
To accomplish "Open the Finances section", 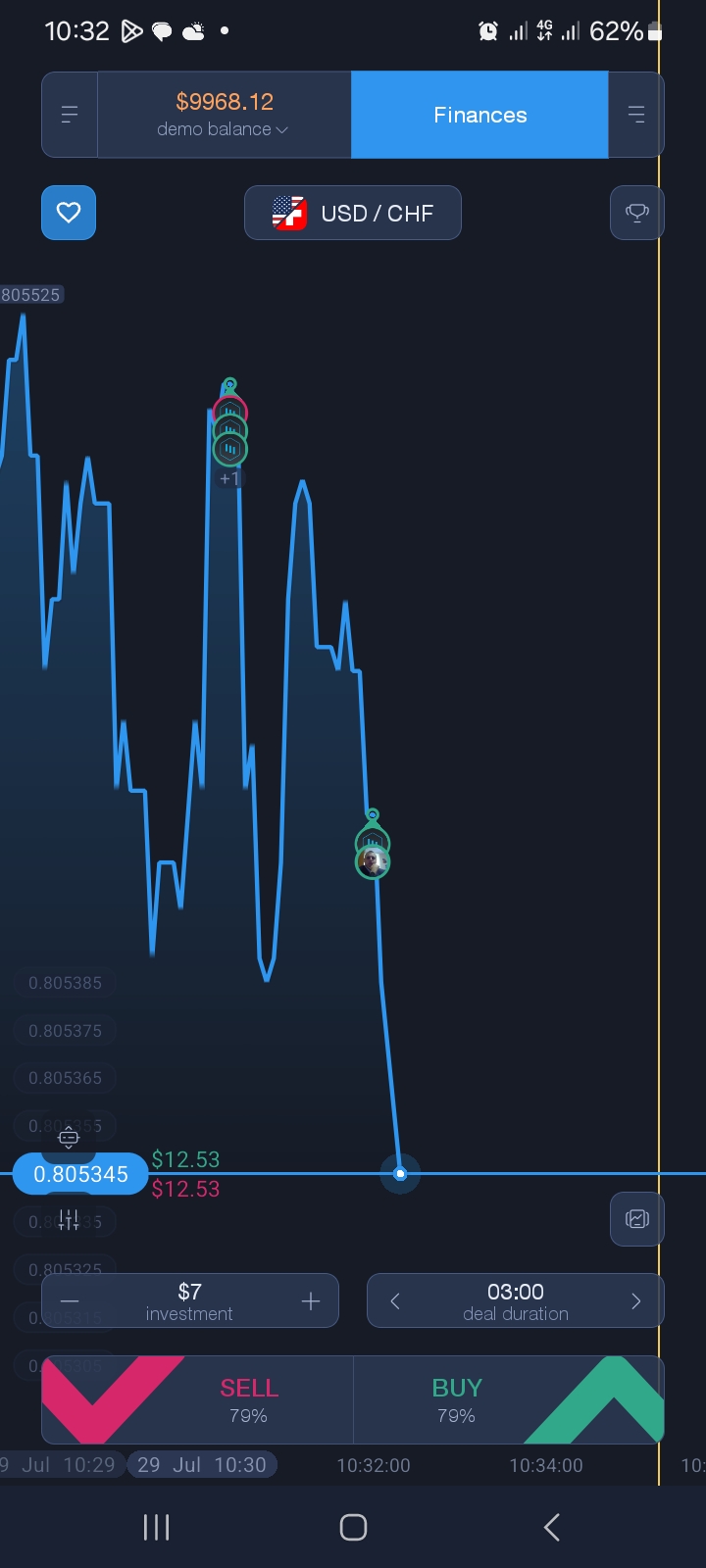I will (x=479, y=116).
